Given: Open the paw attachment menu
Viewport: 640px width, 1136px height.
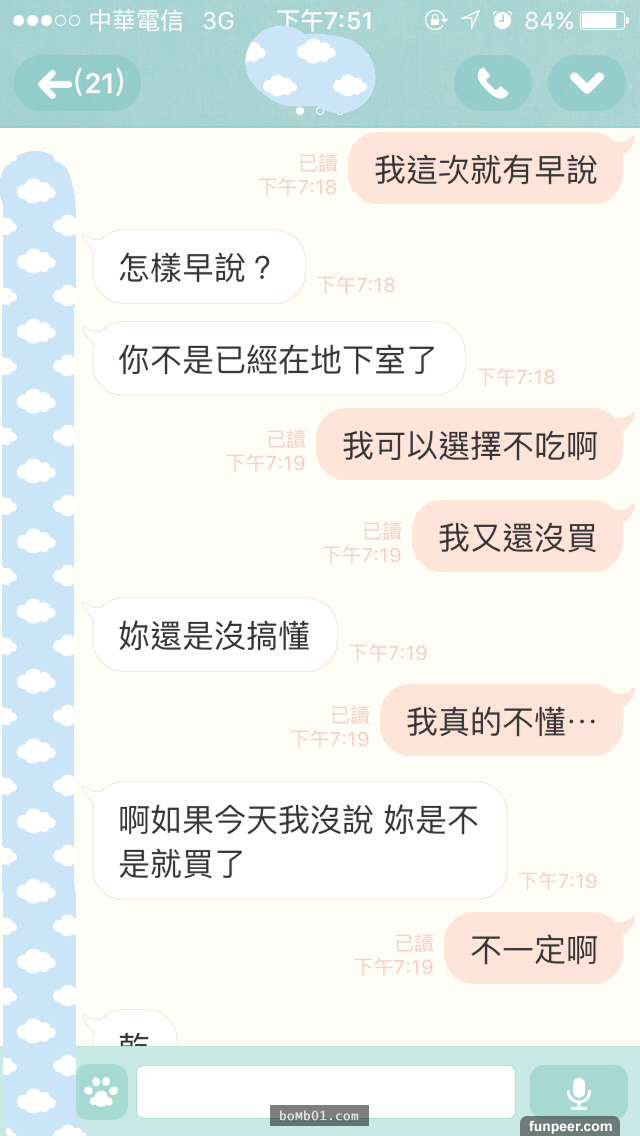Looking at the screenshot, I should point(102,1092).
